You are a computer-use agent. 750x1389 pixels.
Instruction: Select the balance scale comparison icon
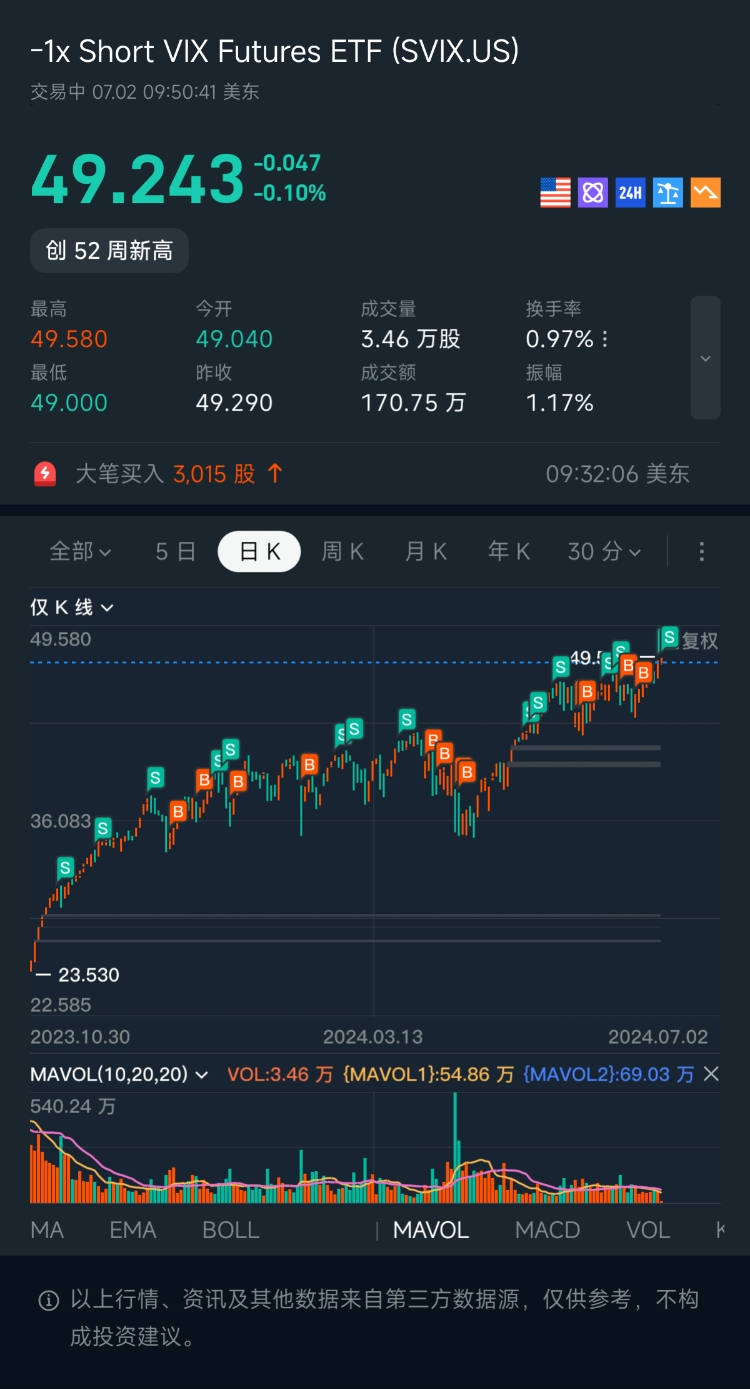pos(668,192)
